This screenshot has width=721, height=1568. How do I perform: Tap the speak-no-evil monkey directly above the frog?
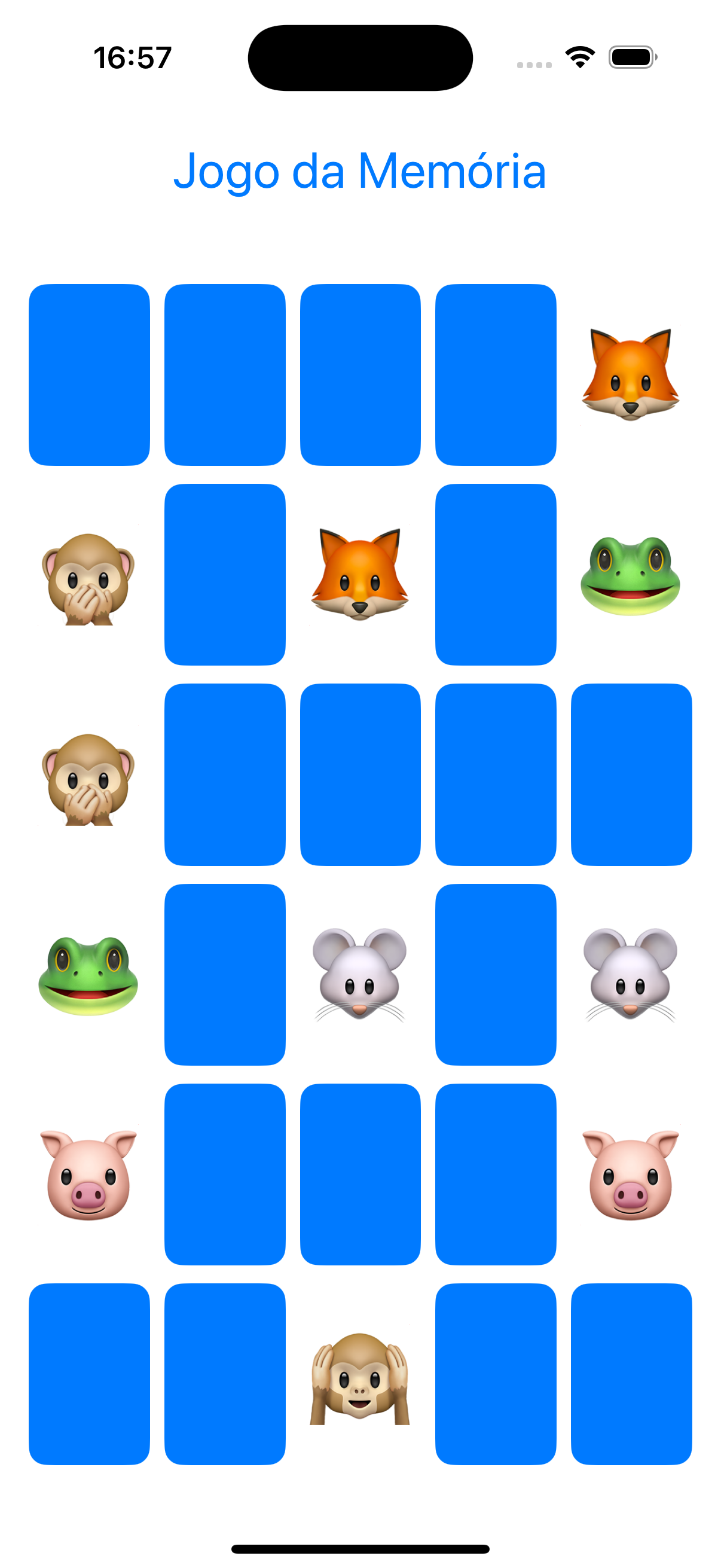click(89, 775)
